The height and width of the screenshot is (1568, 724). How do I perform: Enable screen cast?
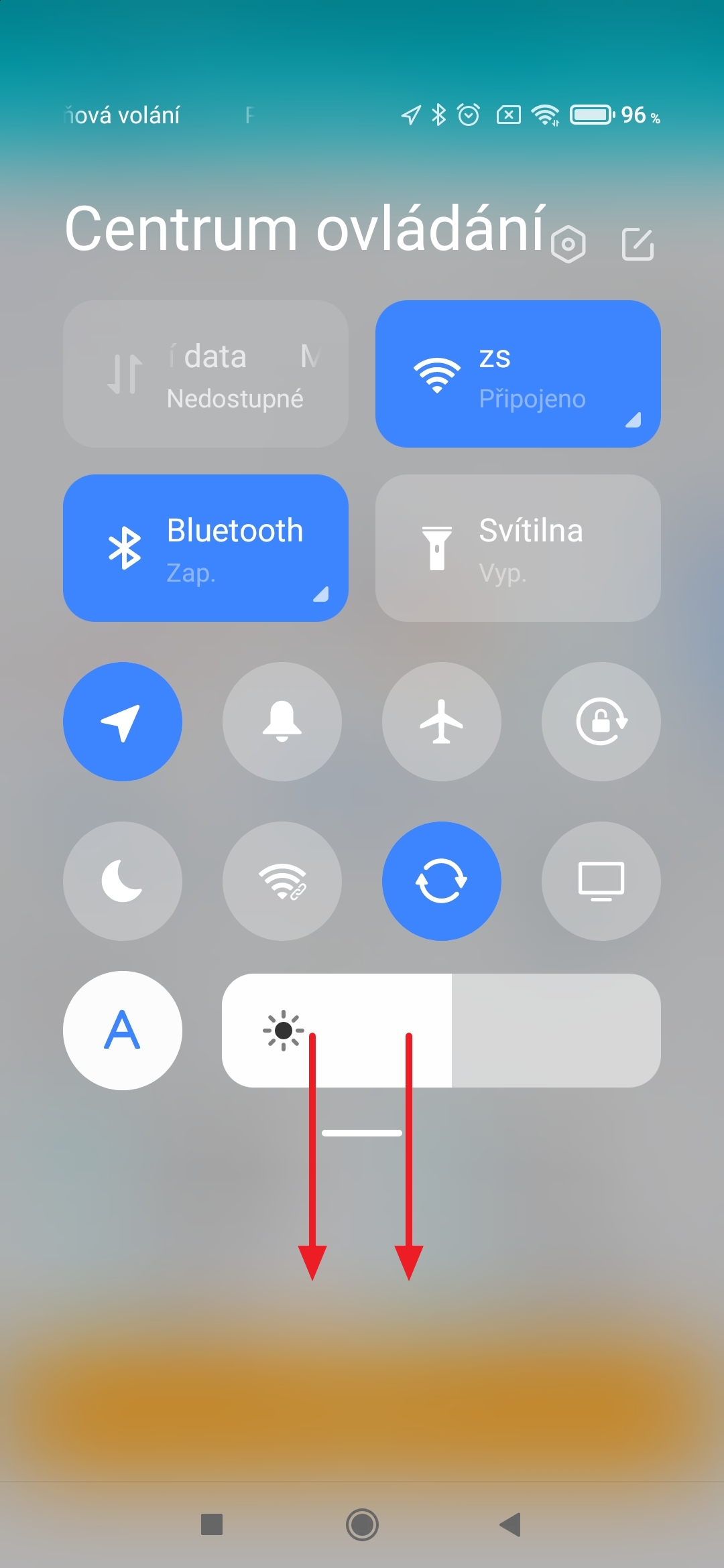(601, 881)
